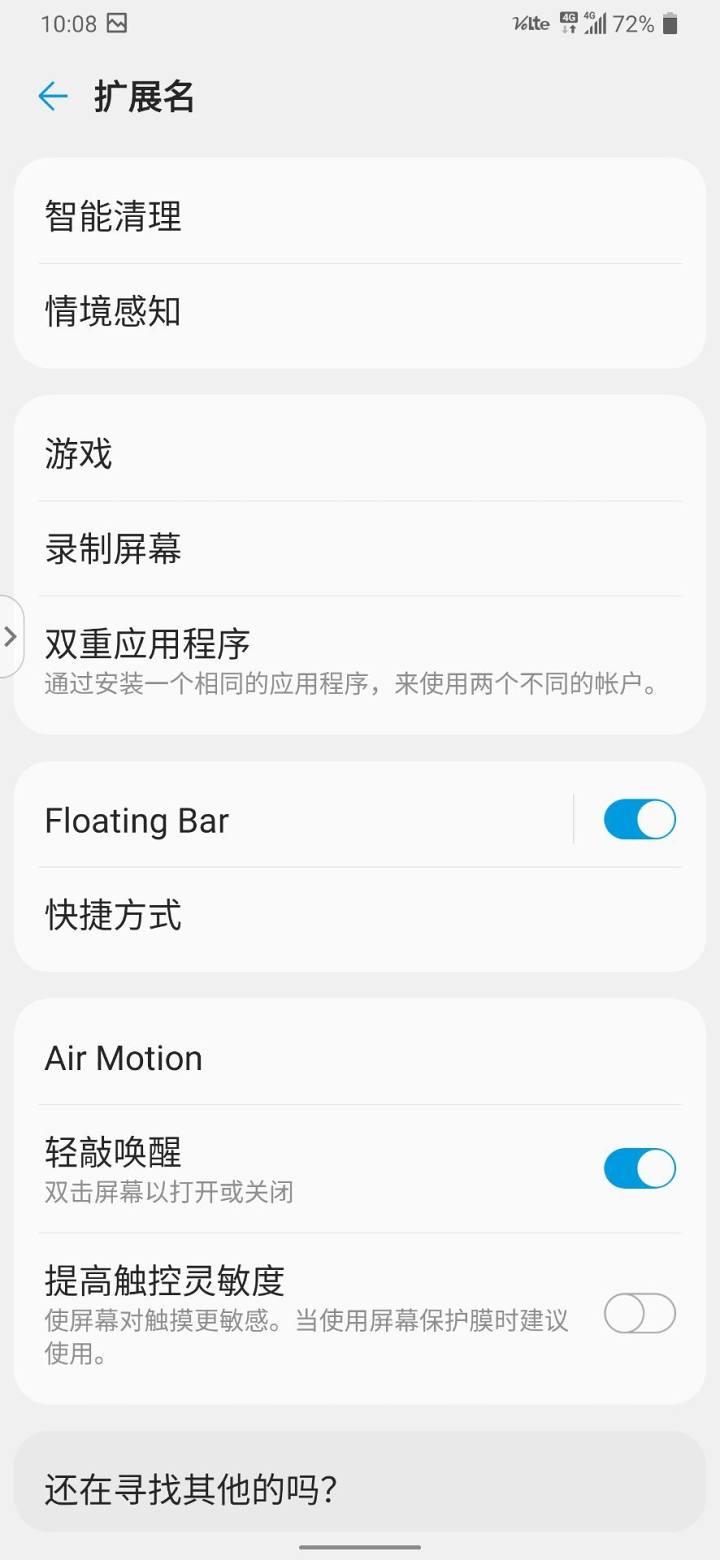Viewport: 720px width, 1560px height.
Task: Turn off the 轻敲唤醒 switch
Action: (639, 1167)
